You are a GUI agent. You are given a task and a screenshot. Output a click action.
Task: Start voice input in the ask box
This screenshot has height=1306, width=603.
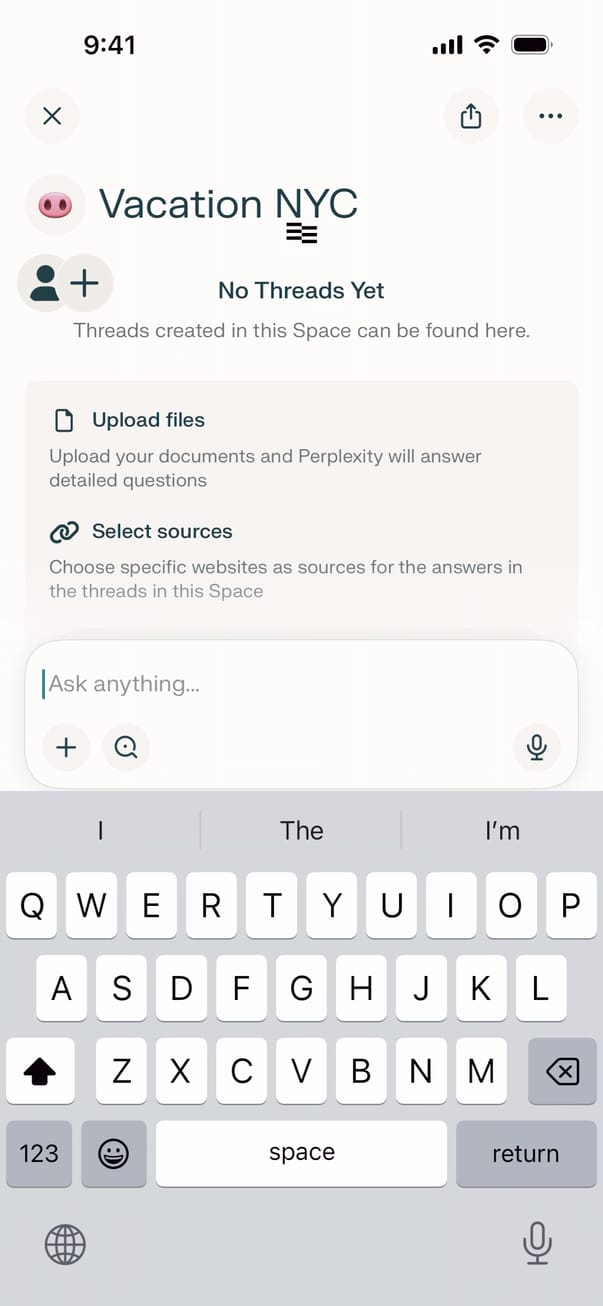(x=537, y=747)
